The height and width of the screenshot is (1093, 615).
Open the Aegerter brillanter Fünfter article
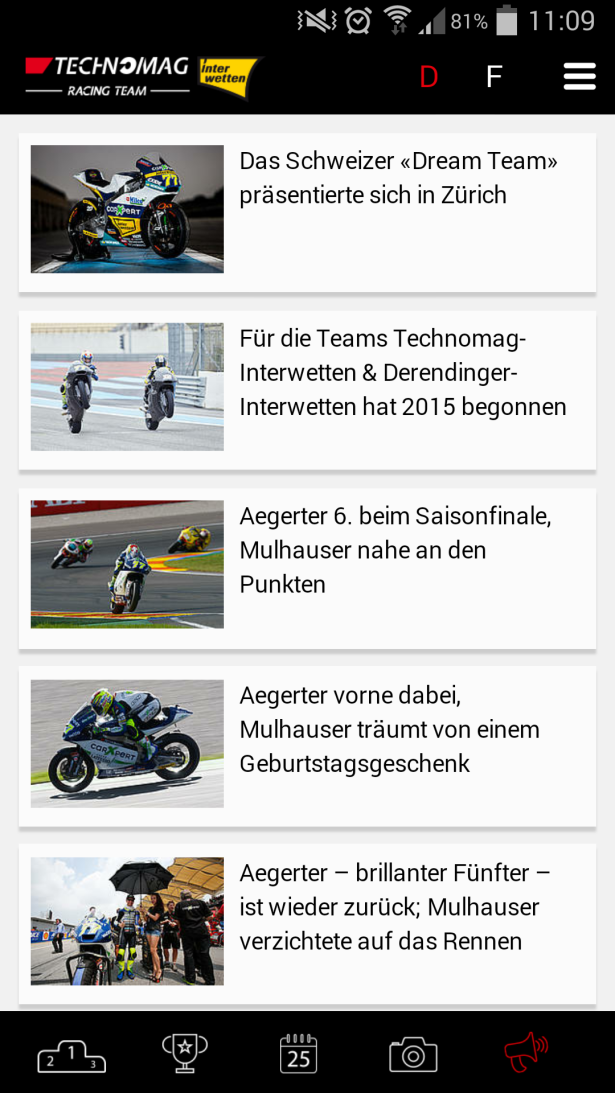click(308, 922)
